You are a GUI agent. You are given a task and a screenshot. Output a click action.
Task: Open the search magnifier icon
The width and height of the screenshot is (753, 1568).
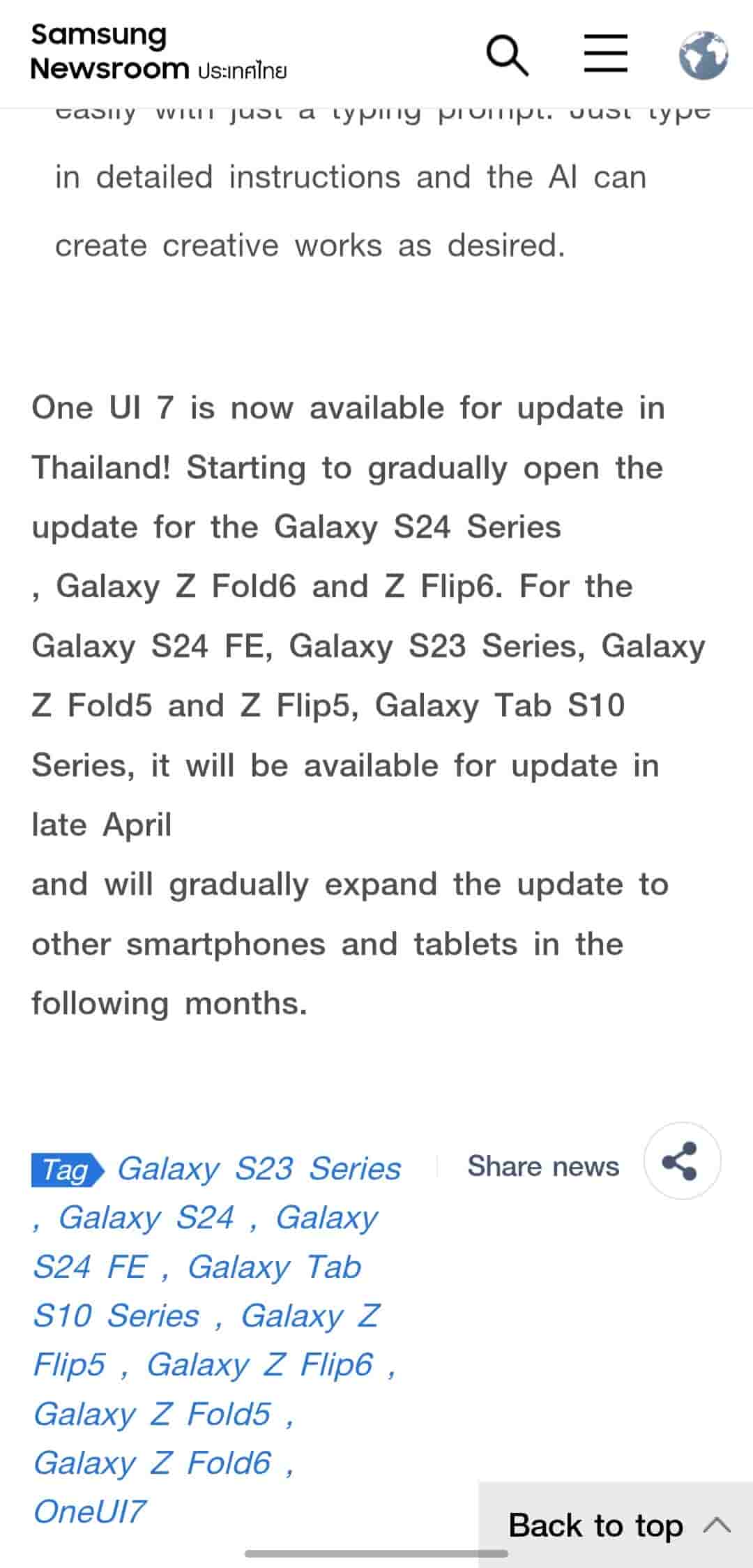coord(507,54)
